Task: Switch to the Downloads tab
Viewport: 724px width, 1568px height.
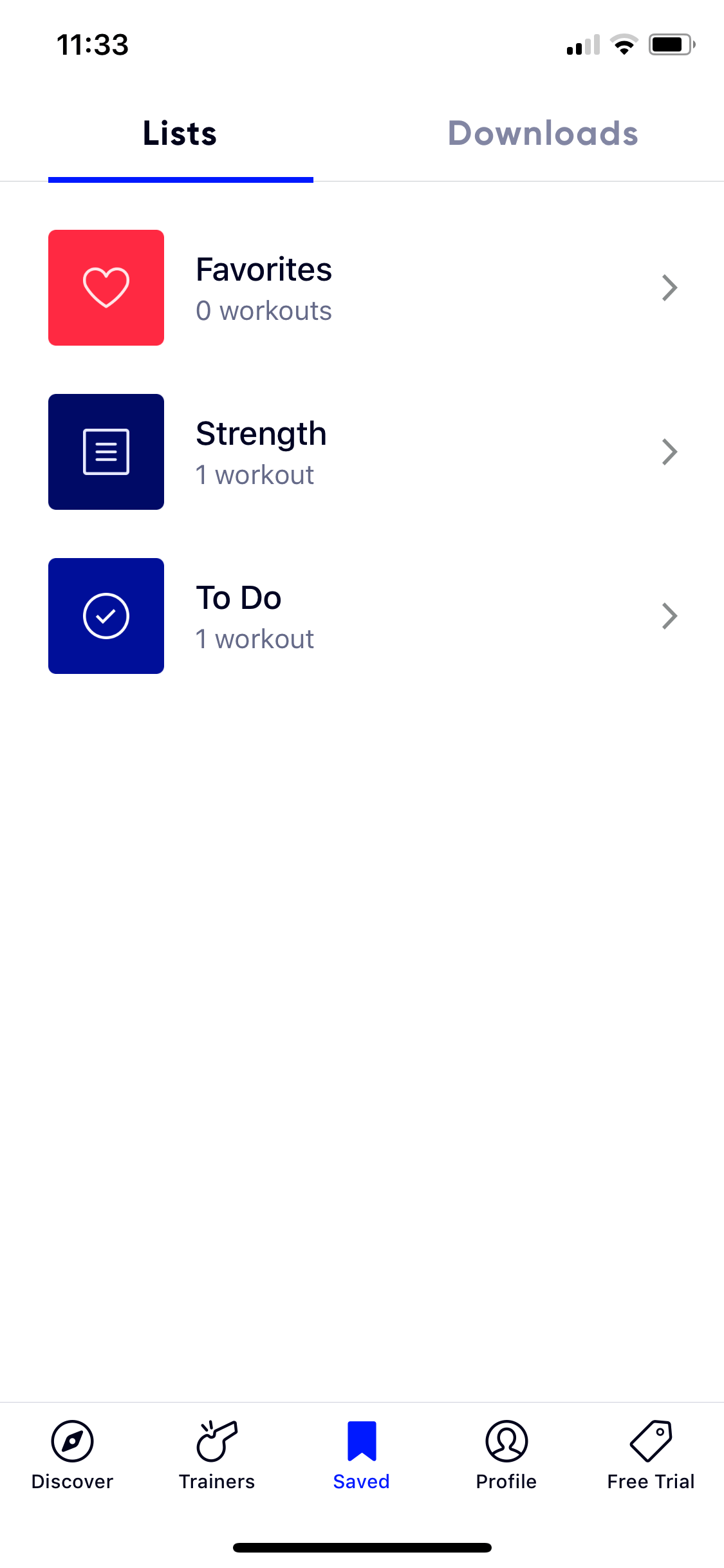Action: (x=543, y=133)
